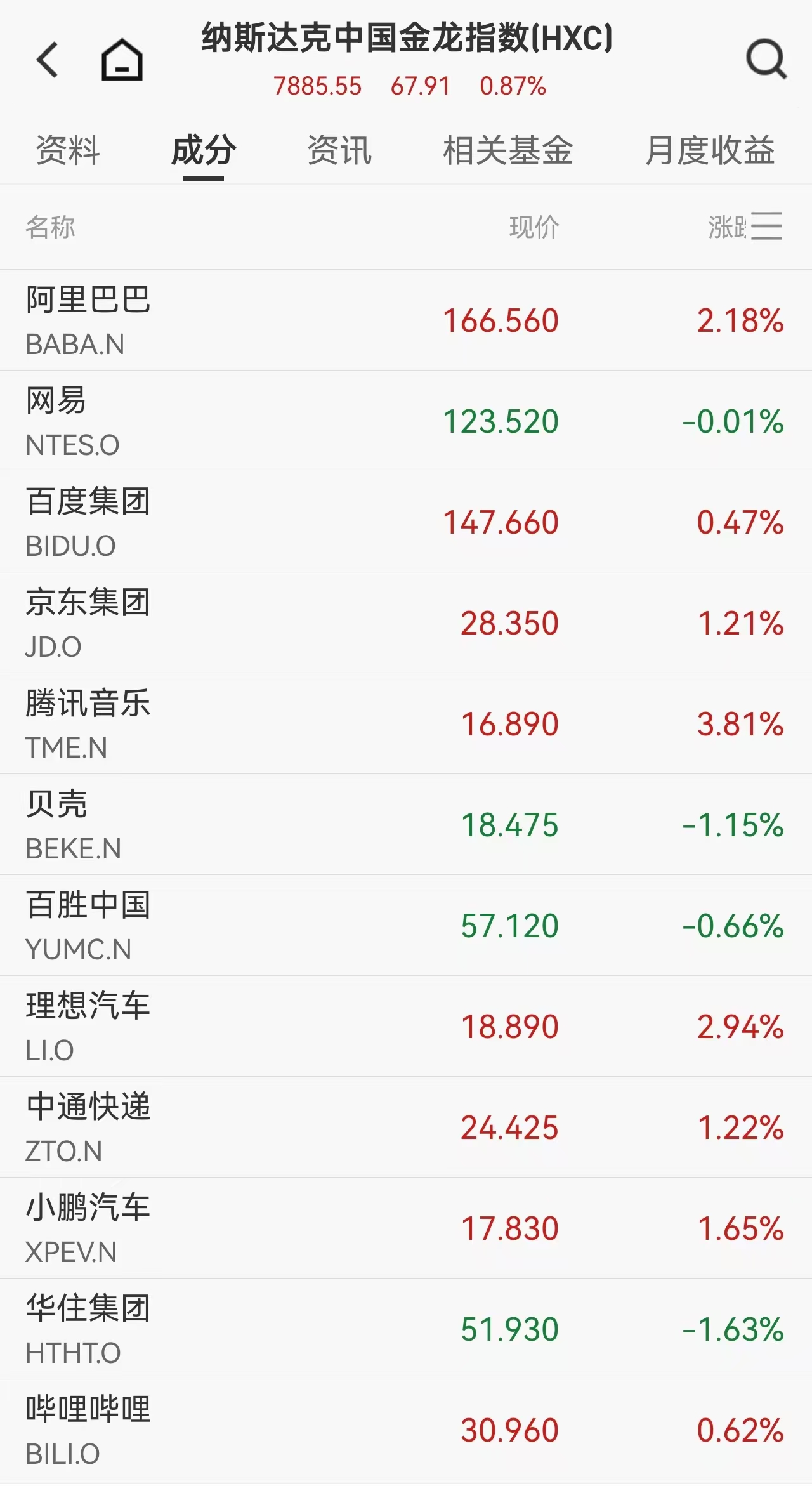The width and height of the screenshot is (812, 1486).
Task: Tap the home icon in the header
Action: (x=122, y=60)
